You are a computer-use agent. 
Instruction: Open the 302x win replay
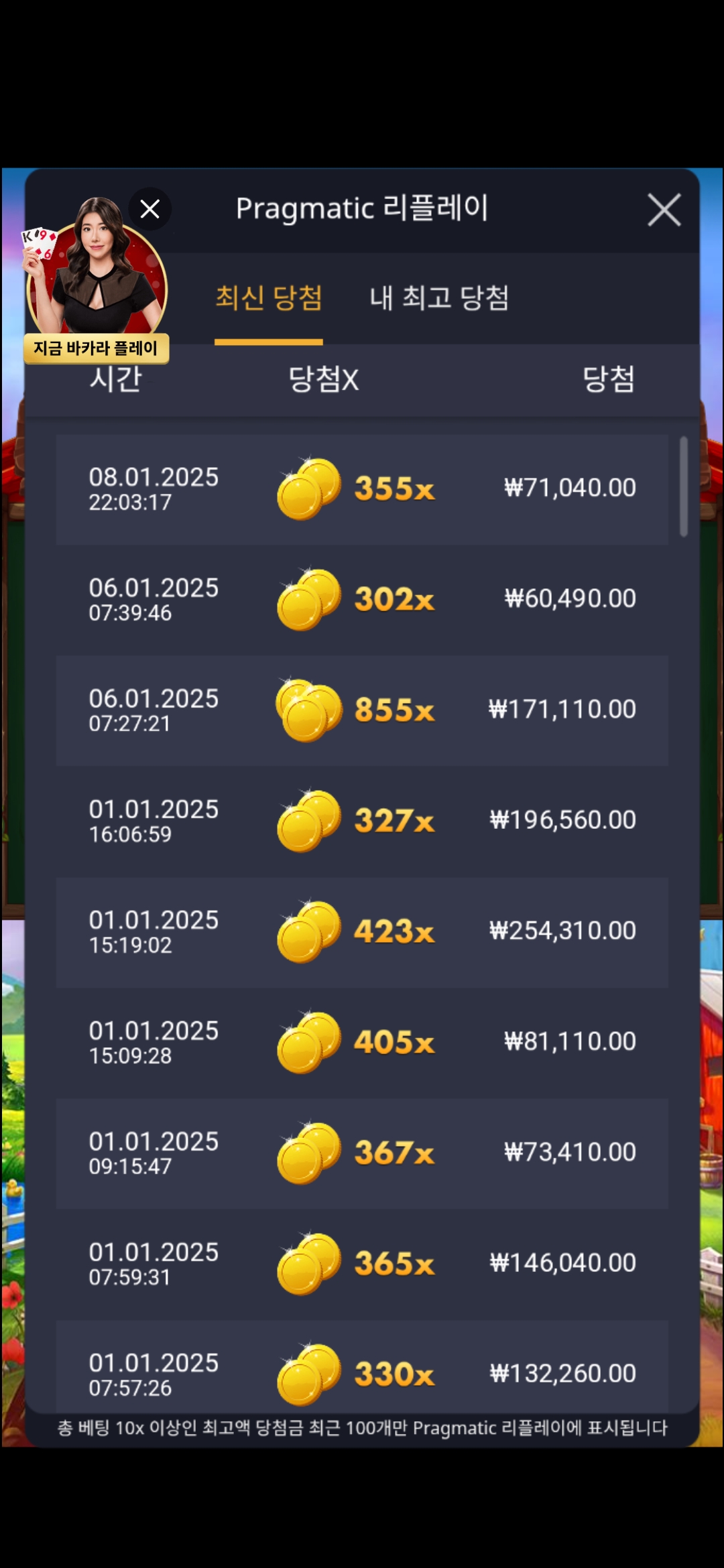click(362, 600)
